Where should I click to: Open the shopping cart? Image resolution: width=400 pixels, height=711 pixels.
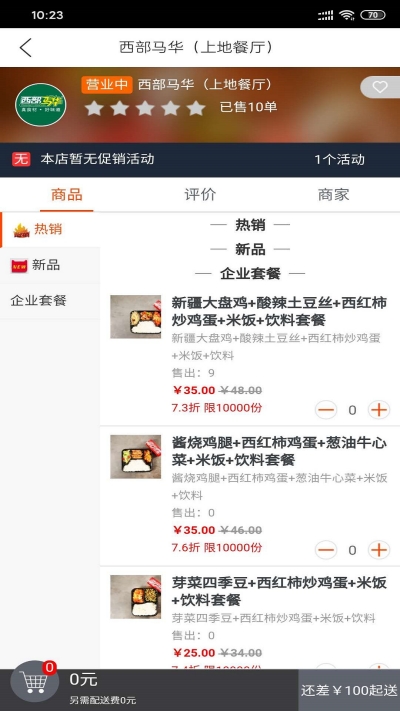(35, 682)
